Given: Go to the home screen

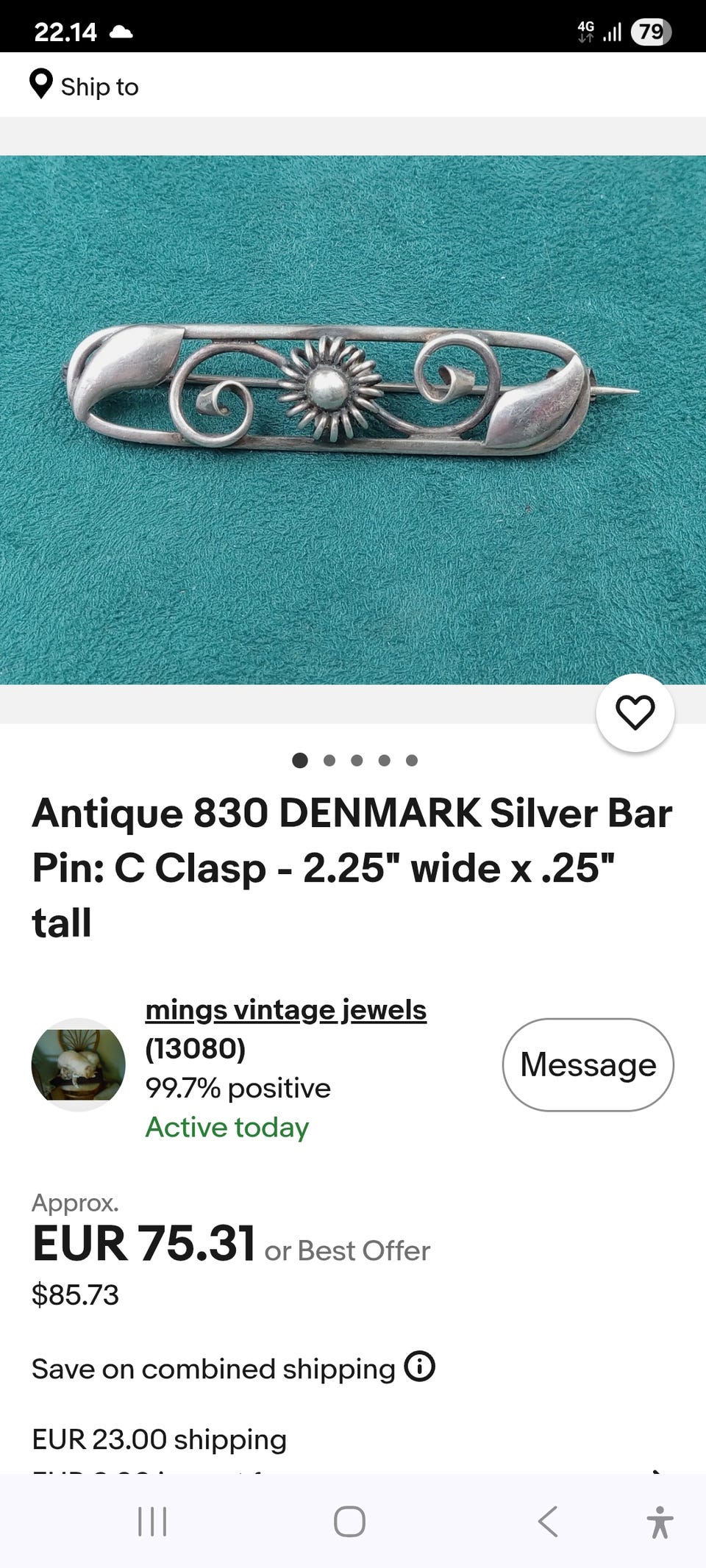Looking at the screenshot, I should [349, 1521].
